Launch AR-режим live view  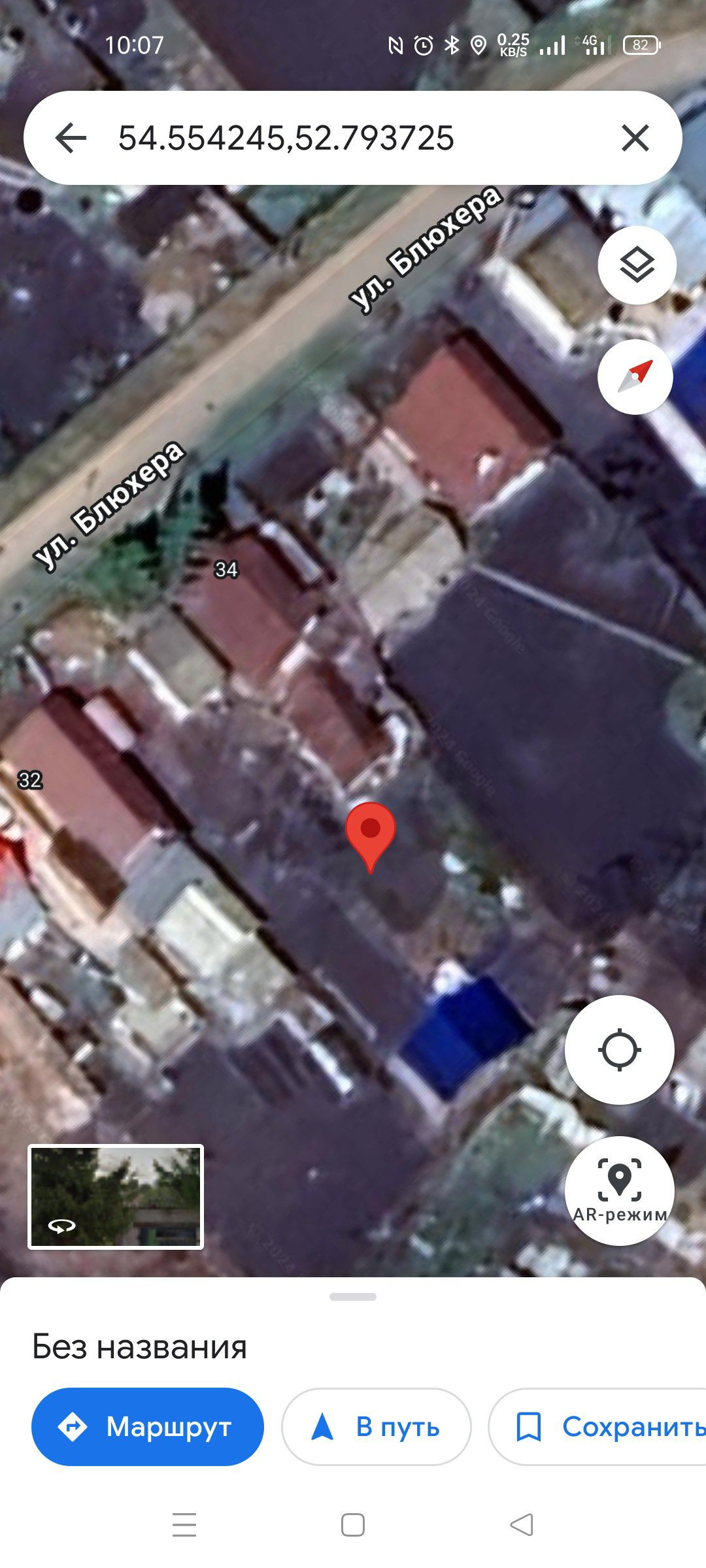click(619, 1190)
